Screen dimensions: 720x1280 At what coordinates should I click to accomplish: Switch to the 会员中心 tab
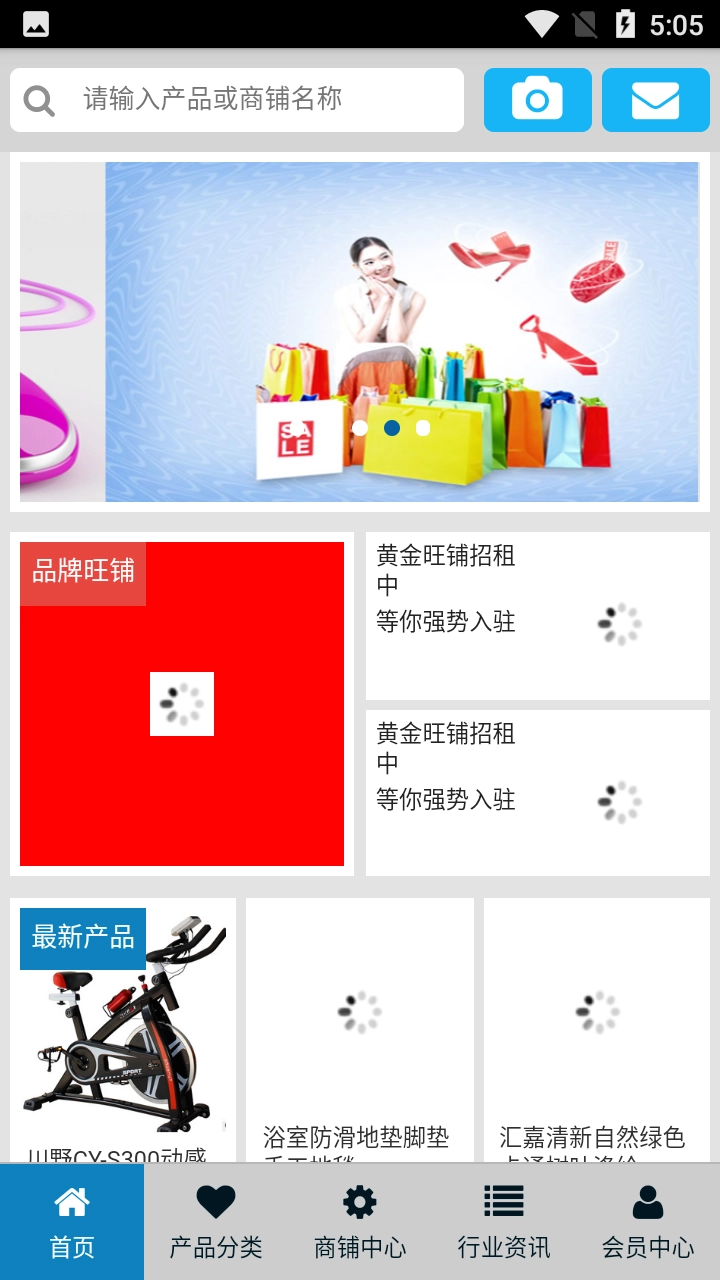click(x=648, y=1222)
